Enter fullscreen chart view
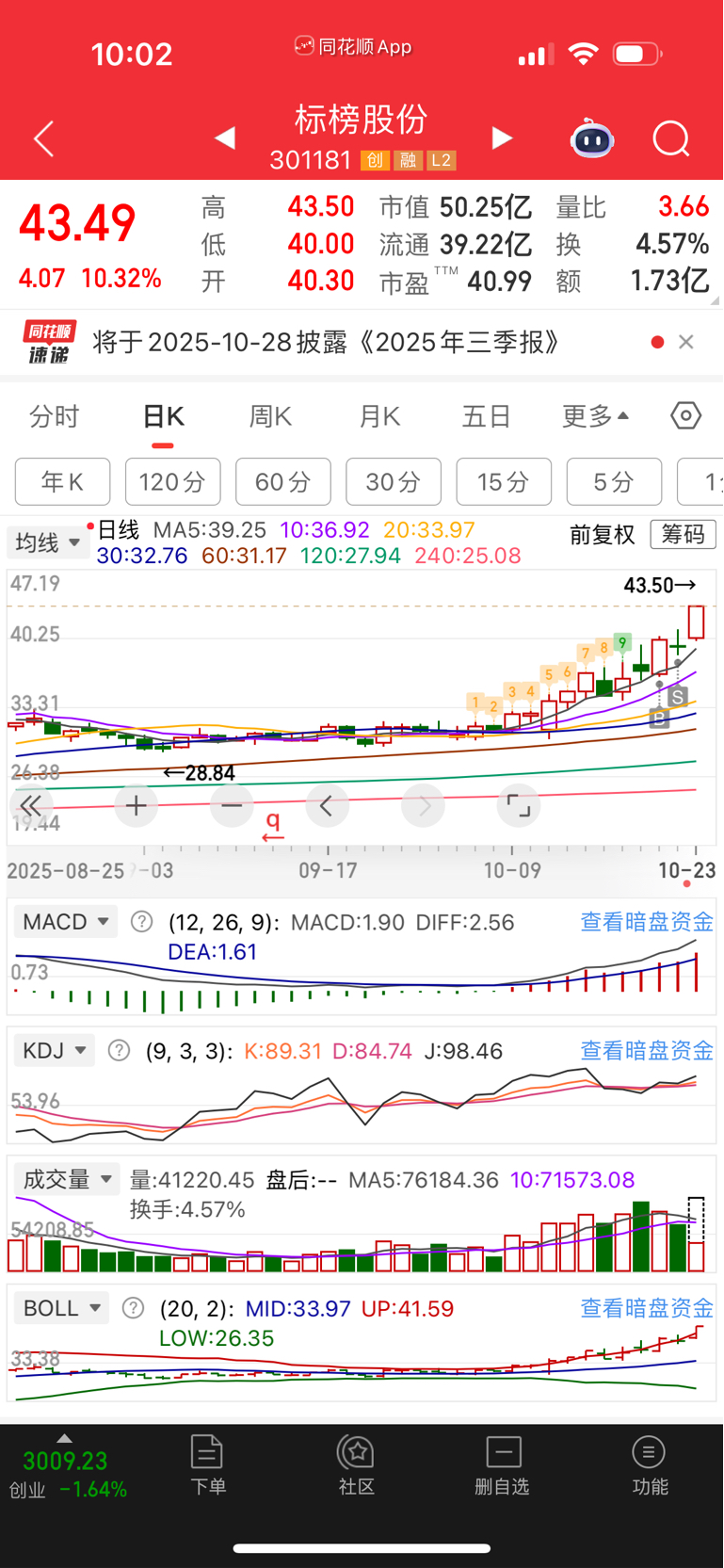 [519, 806]
